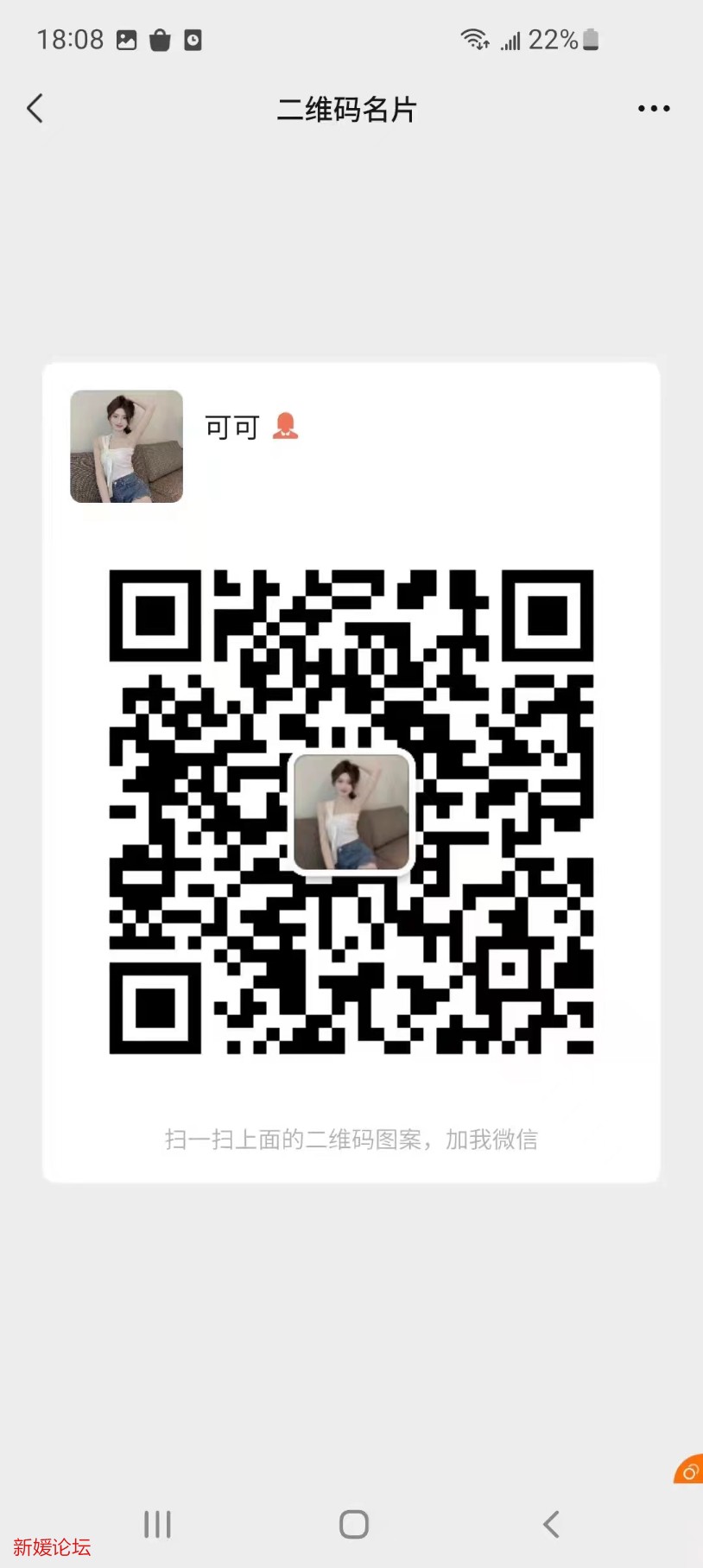Tap the scan instruction text below the QR code
703x1568 pixels.
(x=351, y=1139)
